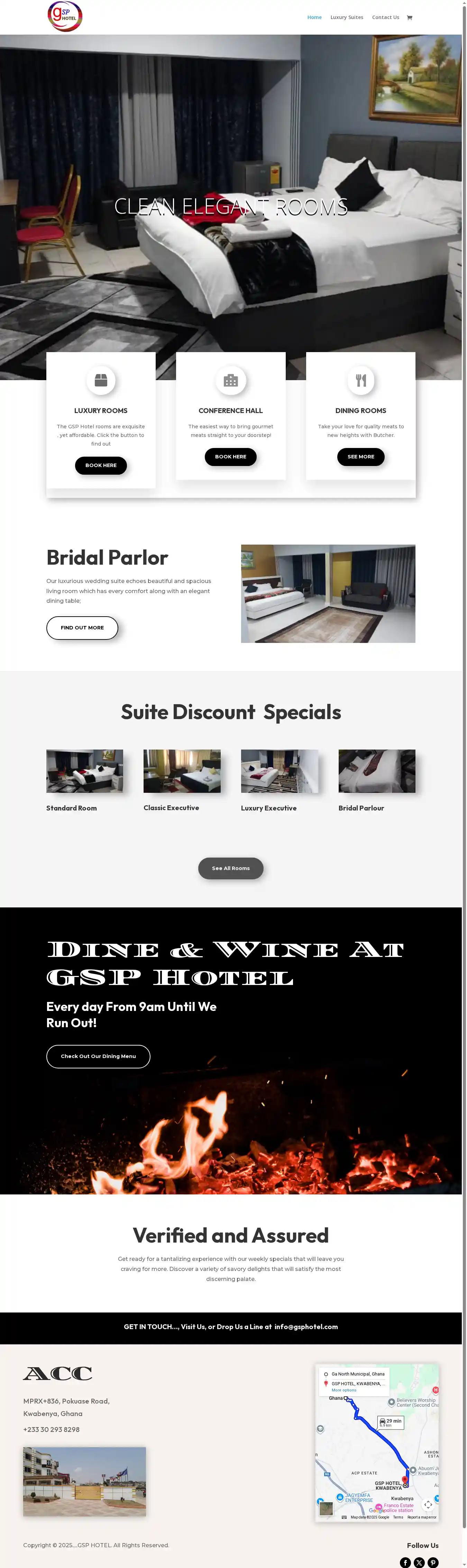
Task: Tap the See All Rooms button
Action: 230,868
